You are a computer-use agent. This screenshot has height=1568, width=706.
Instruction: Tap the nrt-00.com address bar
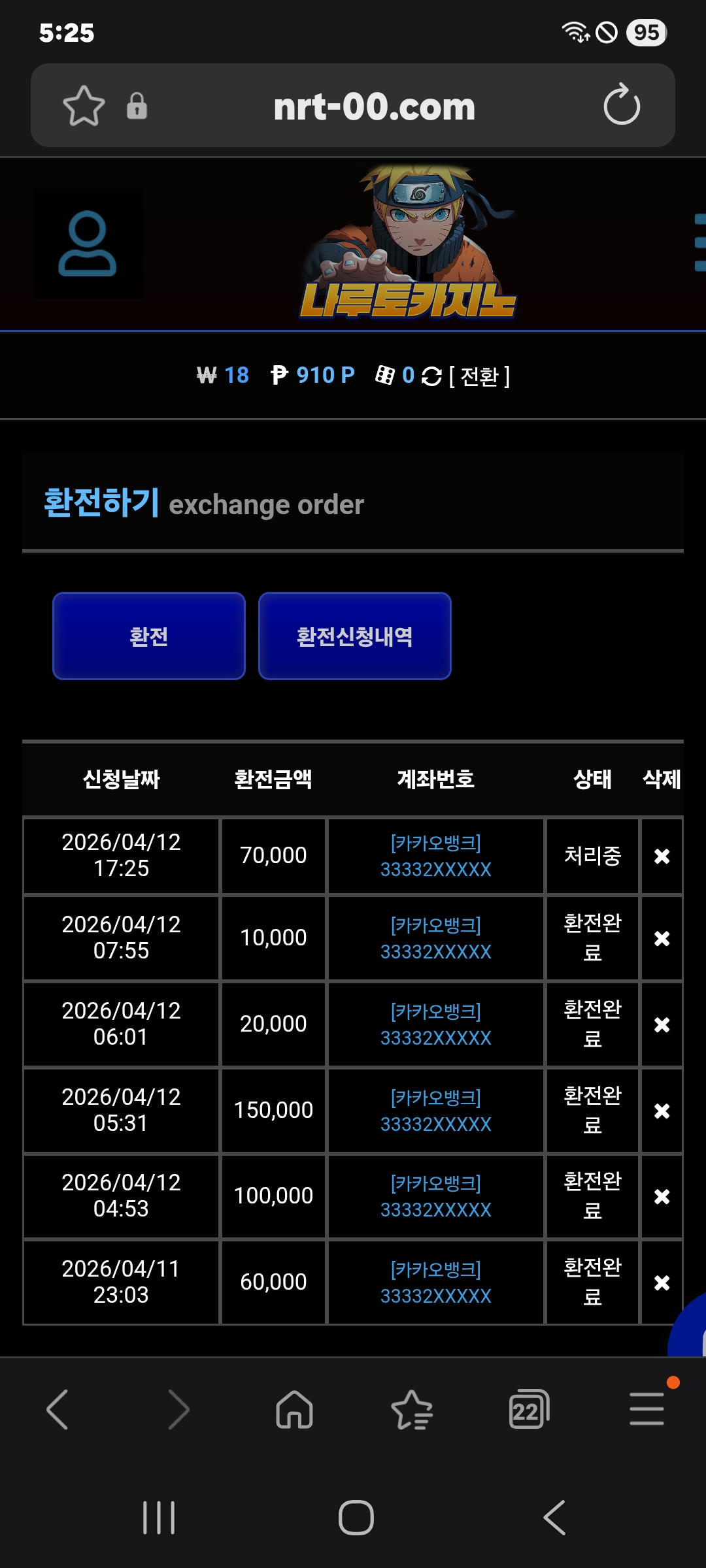[374, 106]
